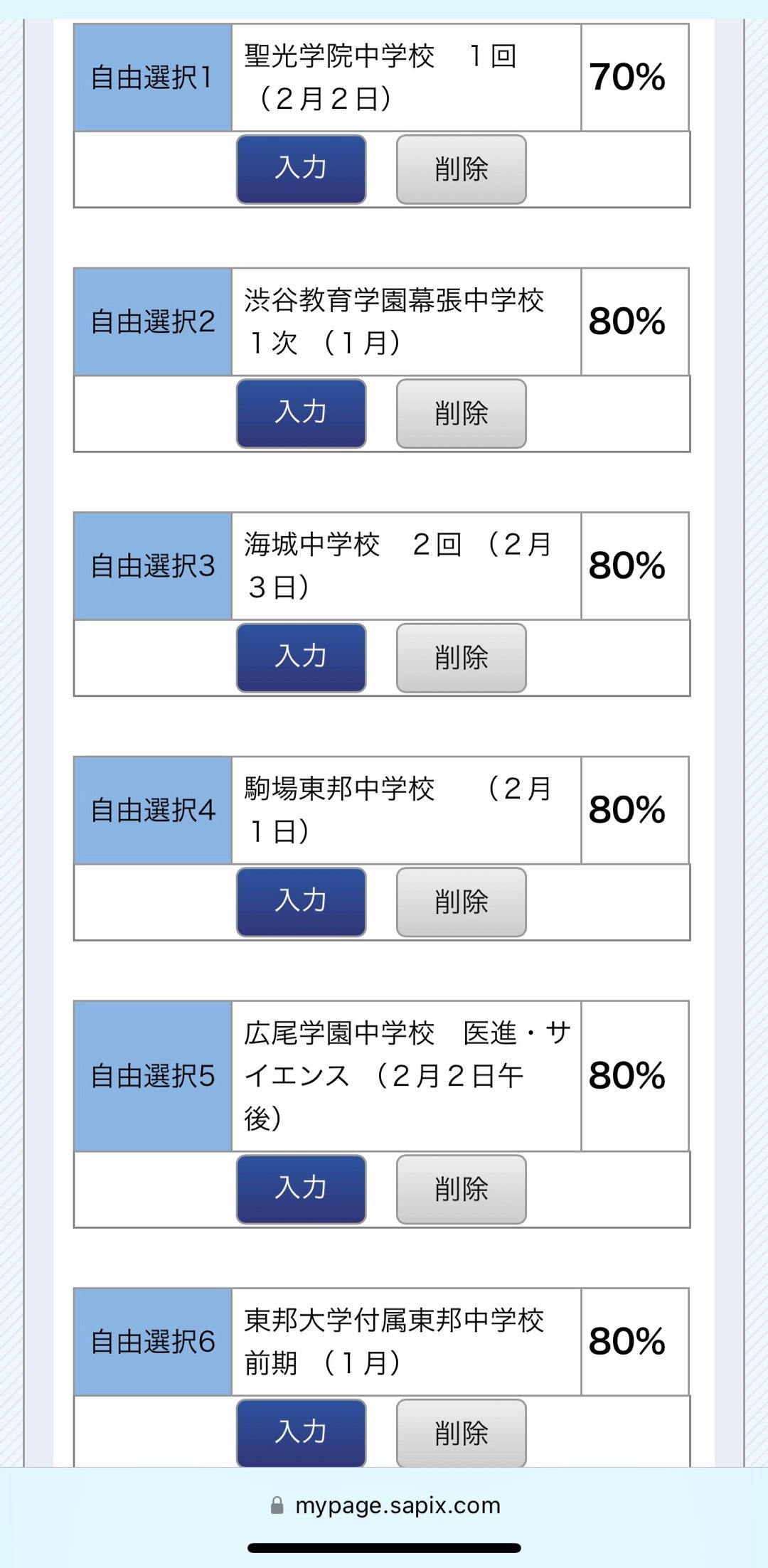Select 削除 under 海城中学校 row
This screenshot has width=768, height=1568.
point(461,658)
